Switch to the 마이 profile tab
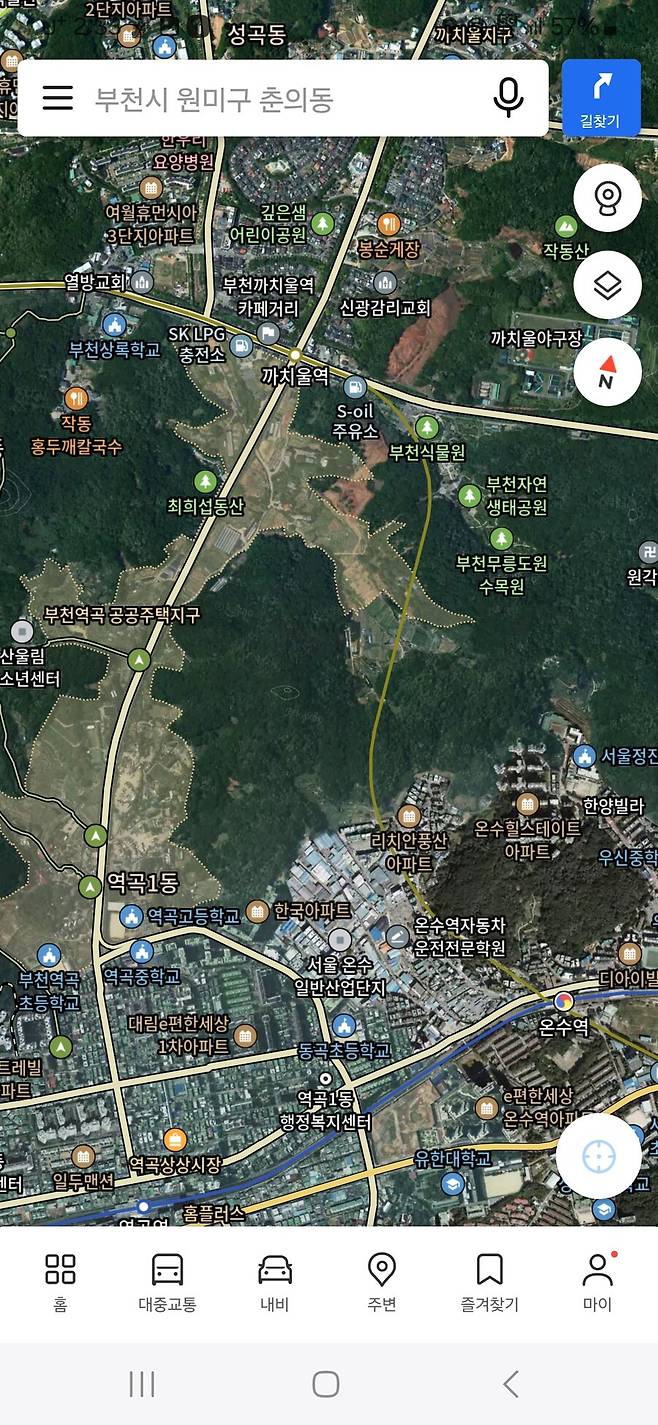 (597, 1282)
